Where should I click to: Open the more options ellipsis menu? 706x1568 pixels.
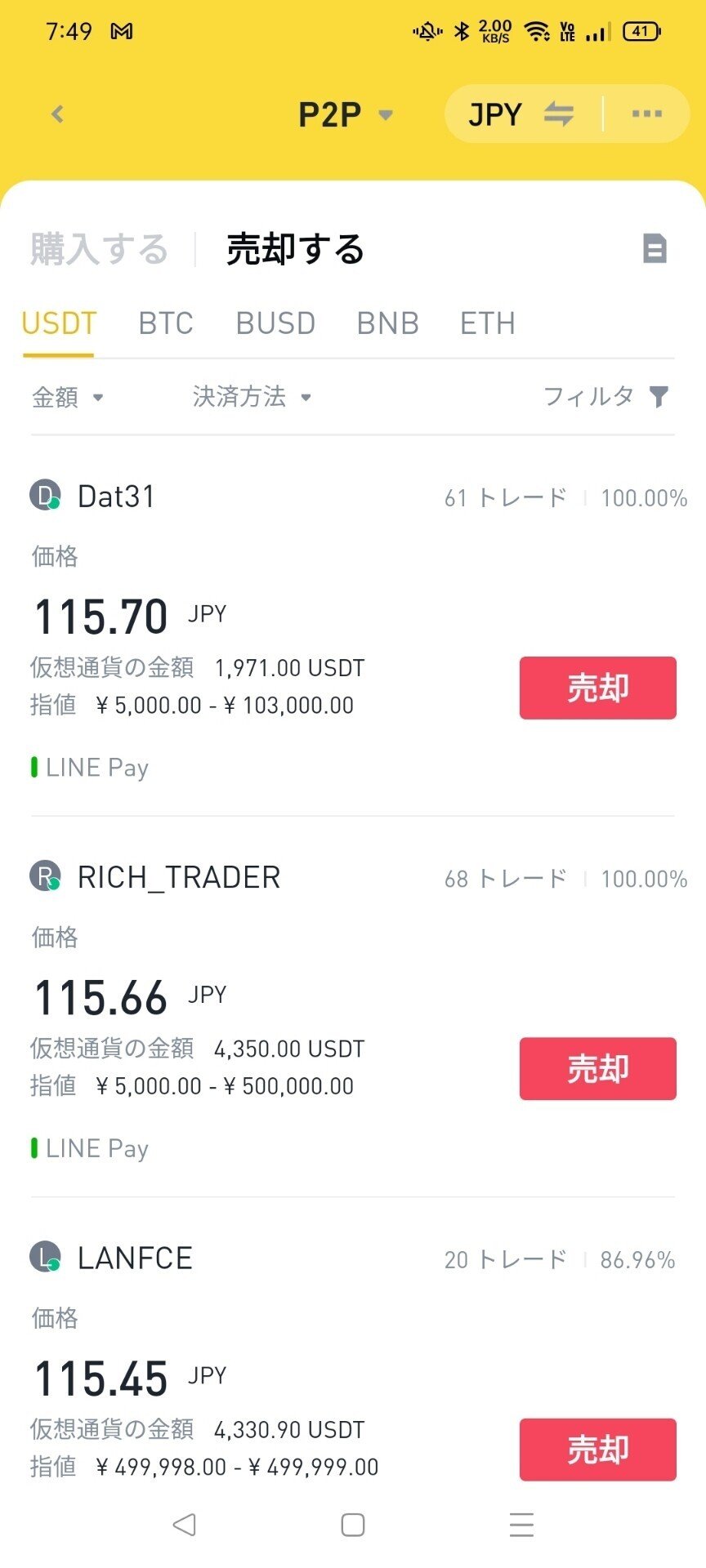(x=646, y=114)
